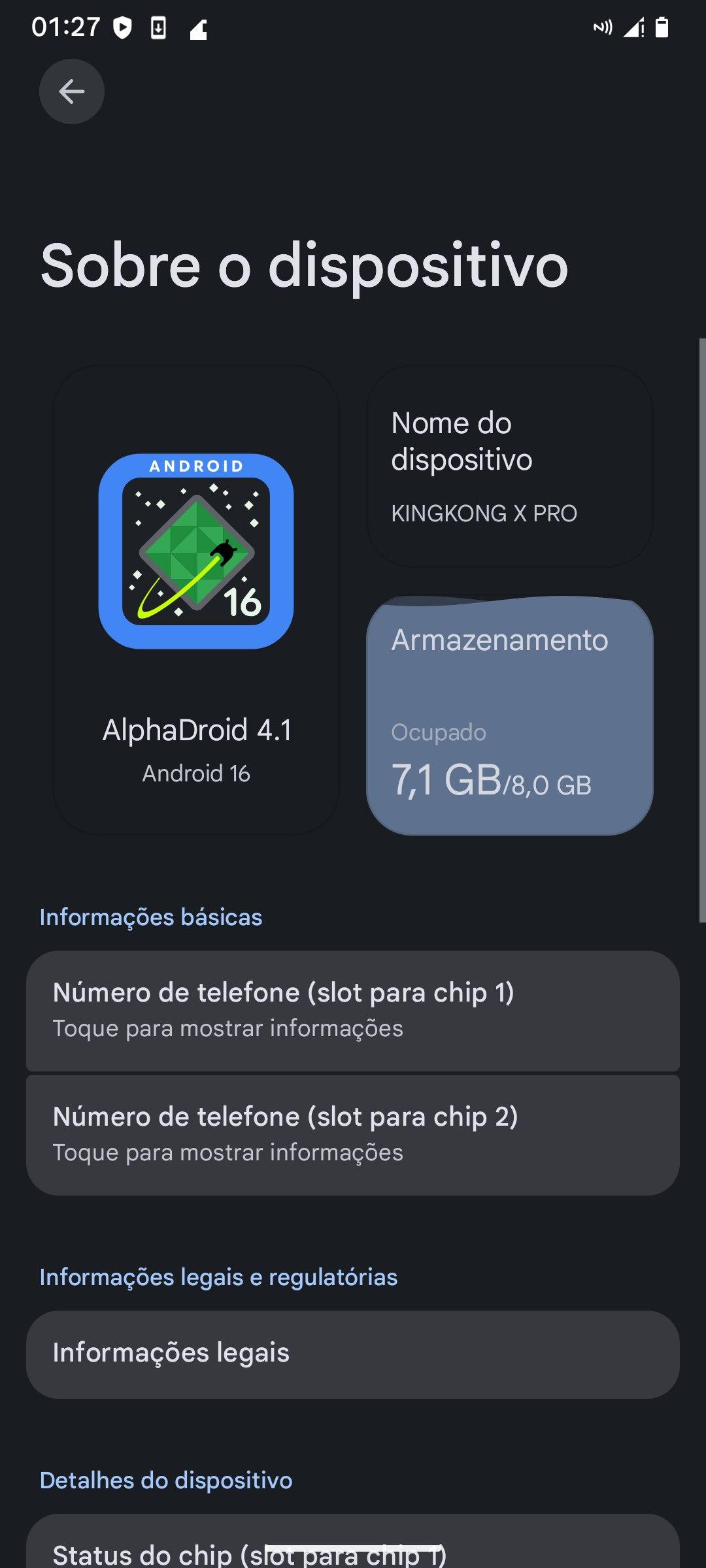This screenshot has width=706, height=1568.
Task: Open the Armazenamento storage card
Action: 510,716
